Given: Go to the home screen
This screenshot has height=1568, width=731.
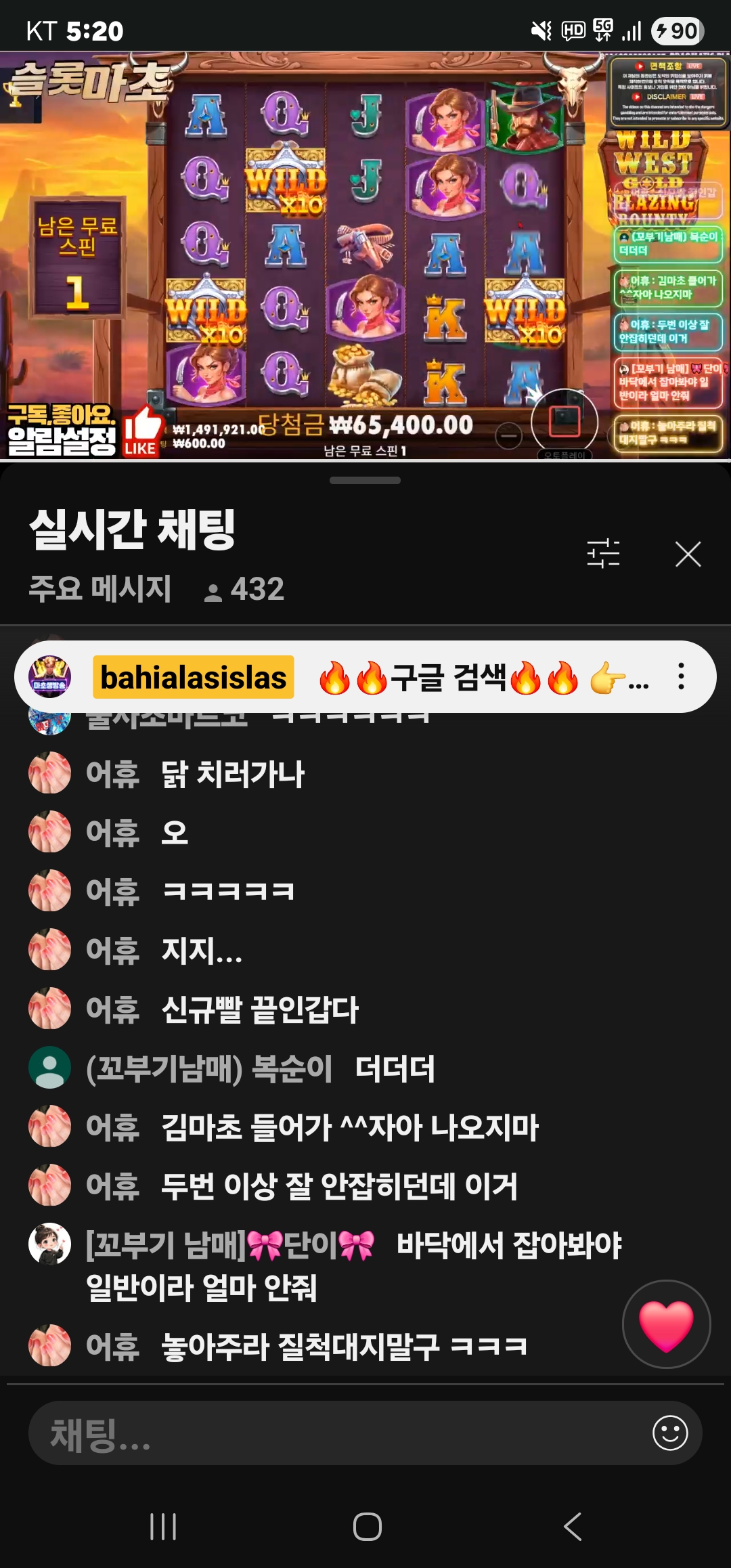Looking at the screenshot, I should [367, 1527].
